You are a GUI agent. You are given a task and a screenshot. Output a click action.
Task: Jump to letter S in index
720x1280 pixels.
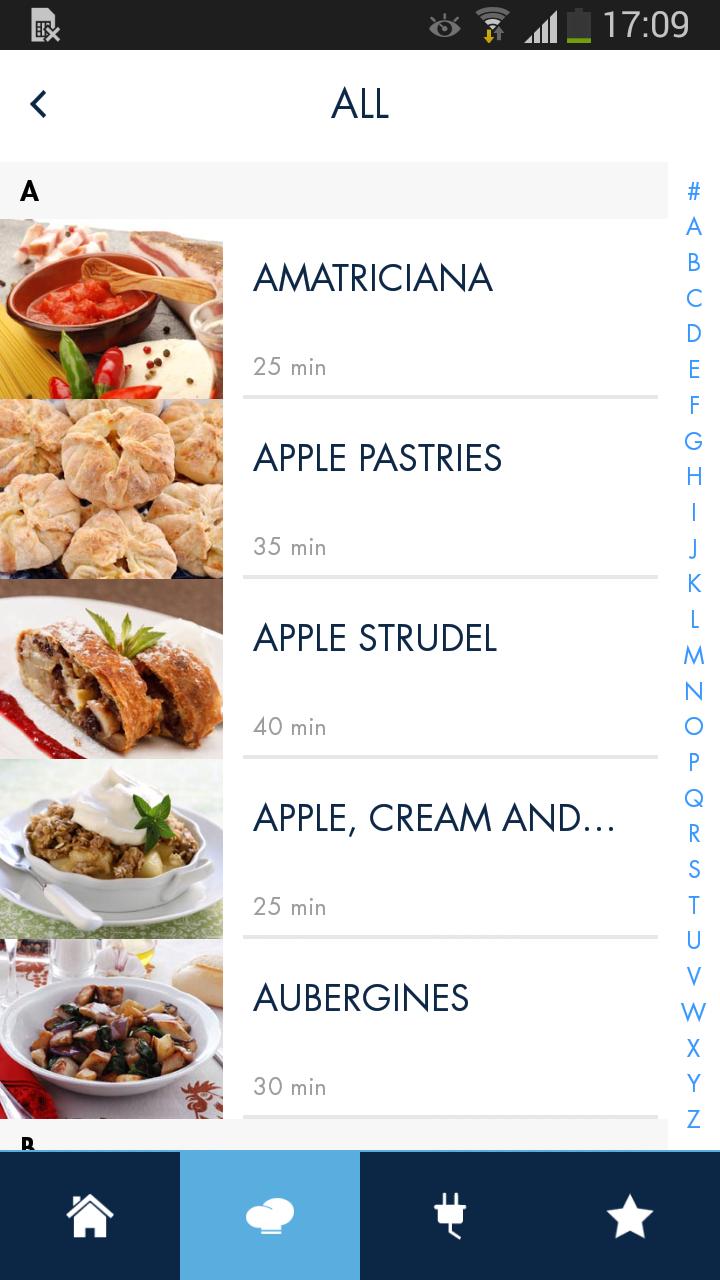point(693,869)
